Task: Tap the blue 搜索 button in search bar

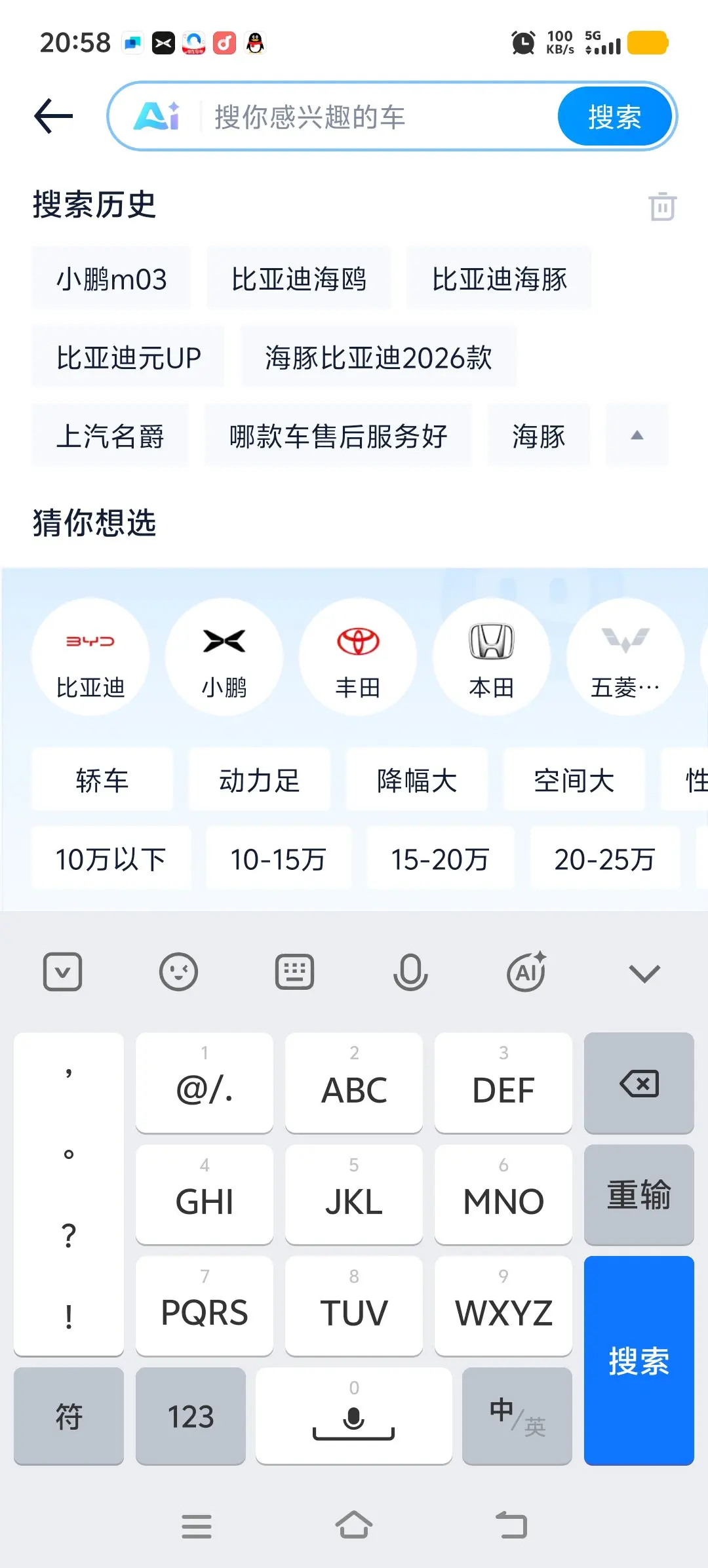Action: [614, 117]
